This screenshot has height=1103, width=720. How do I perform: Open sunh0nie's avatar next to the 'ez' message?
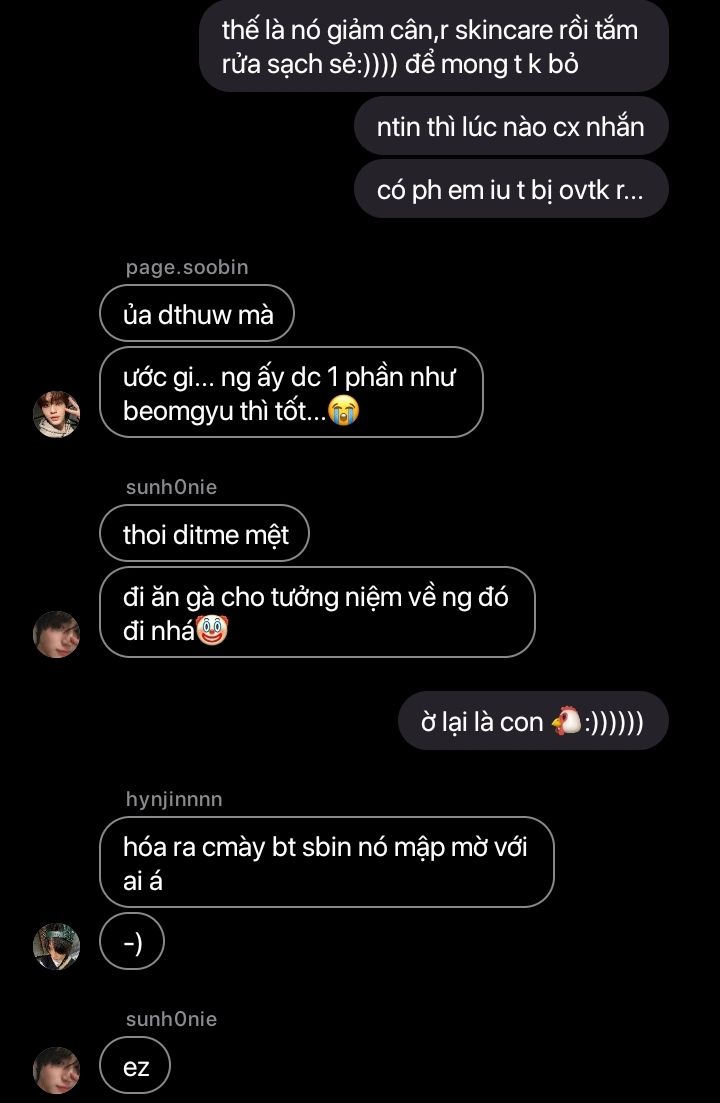point(56,1069)
